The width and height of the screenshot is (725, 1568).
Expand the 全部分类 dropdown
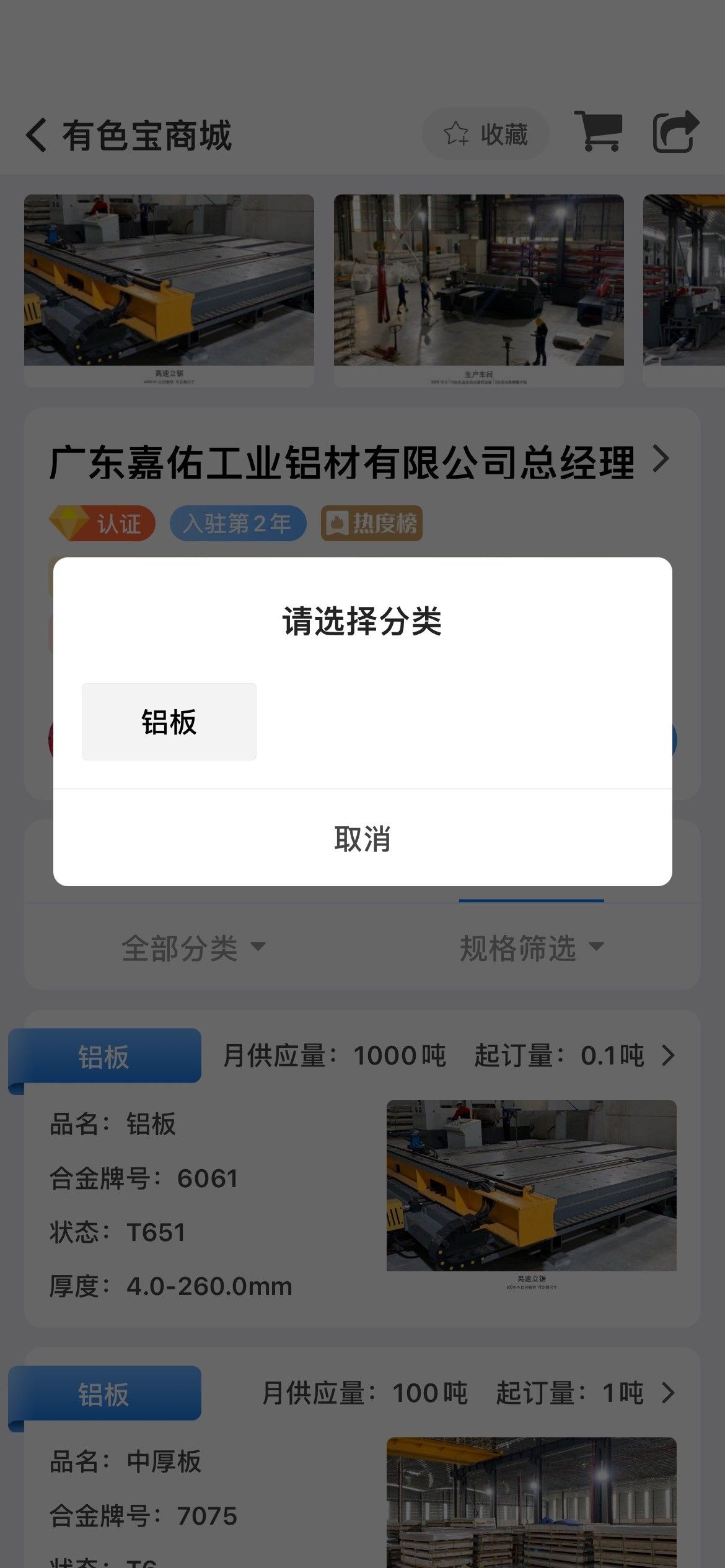tap(193, 948)
